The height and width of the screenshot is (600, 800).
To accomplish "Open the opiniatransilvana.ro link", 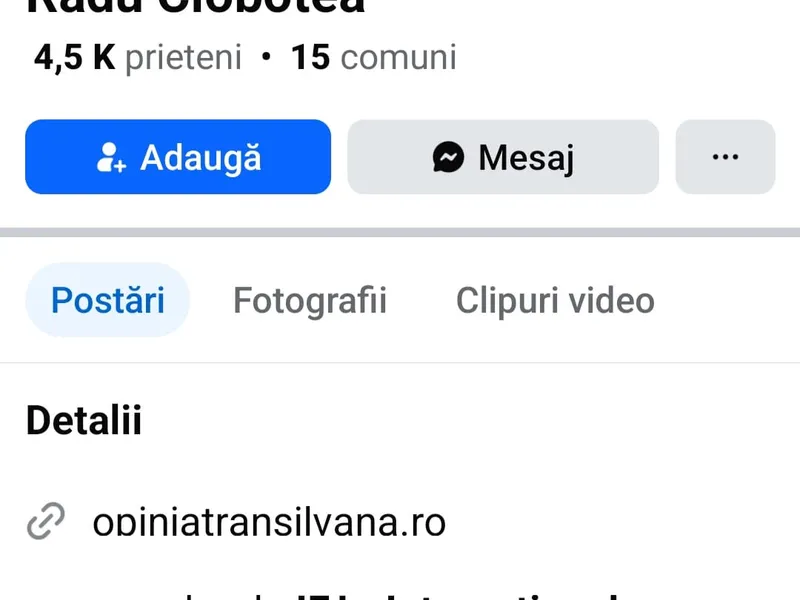I will [x=268, y=521].
